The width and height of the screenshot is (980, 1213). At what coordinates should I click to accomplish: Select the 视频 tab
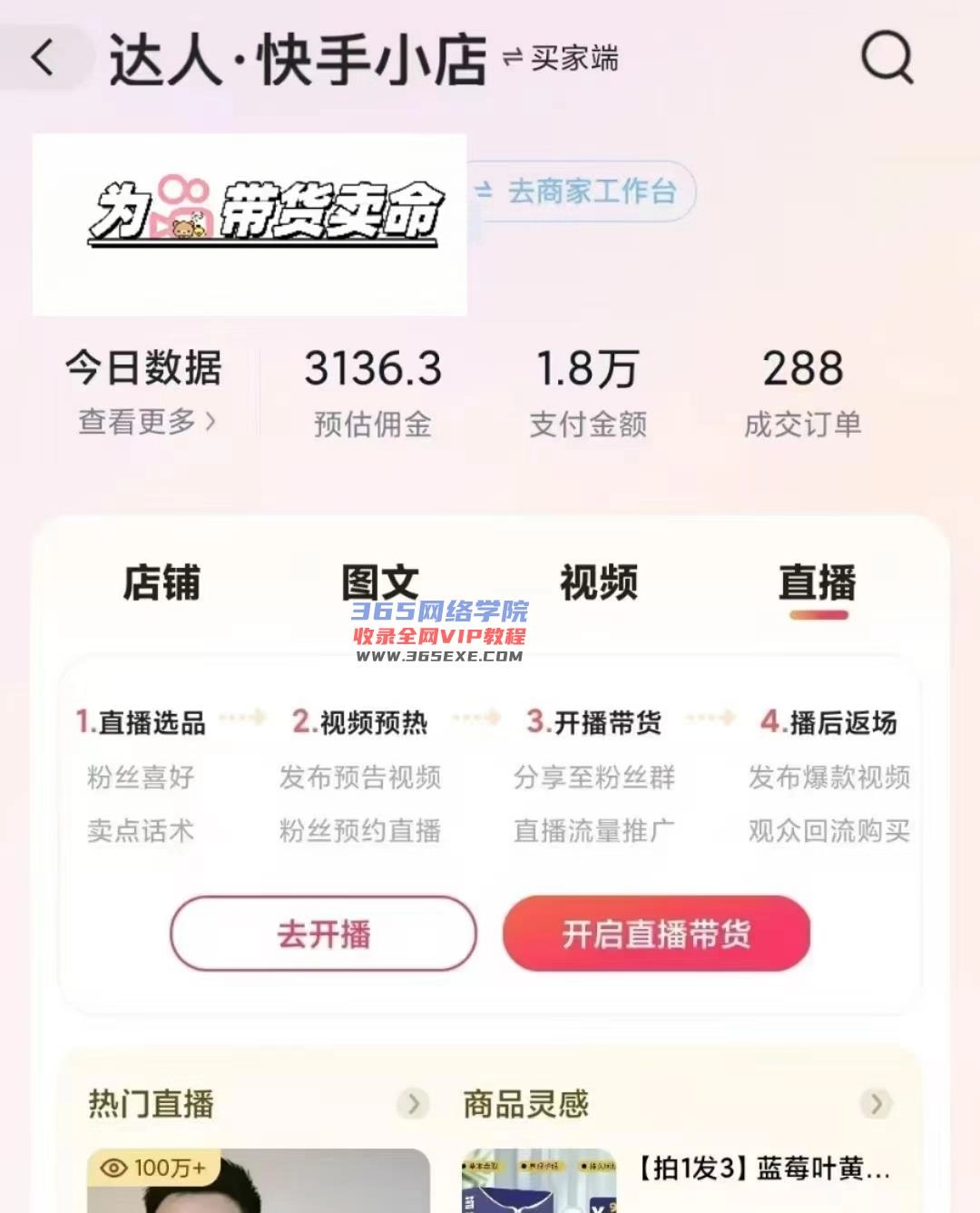pyautogui.click(x=599, y=582)
